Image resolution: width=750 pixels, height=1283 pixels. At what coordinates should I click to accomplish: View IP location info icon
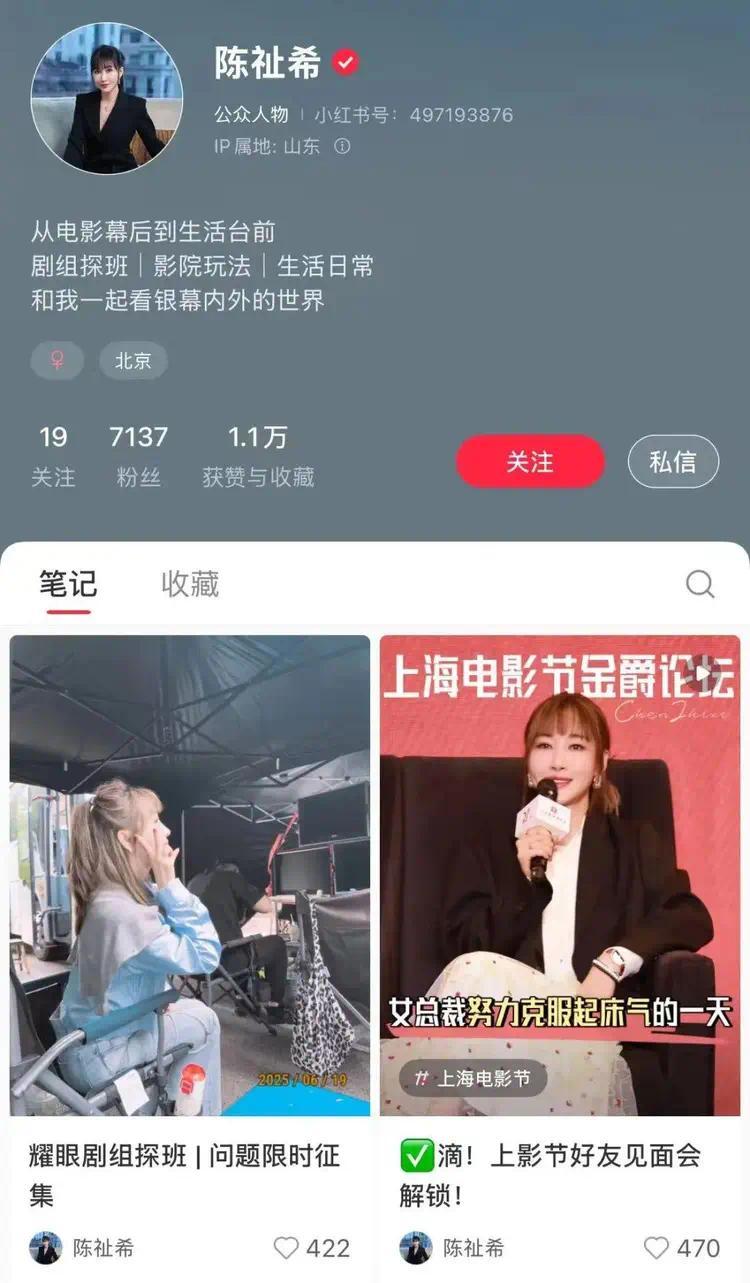coord(342,146)
